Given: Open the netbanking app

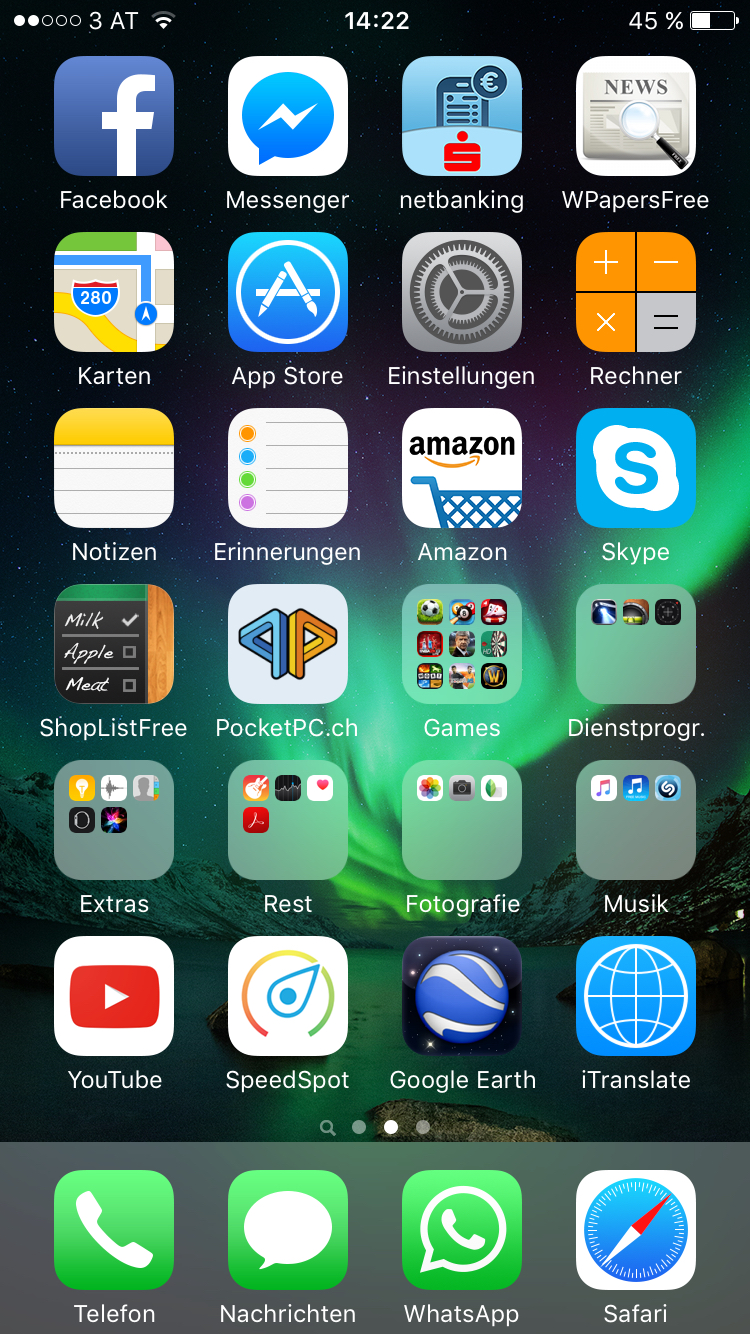Looking at the screenshot, I should 462,116.
